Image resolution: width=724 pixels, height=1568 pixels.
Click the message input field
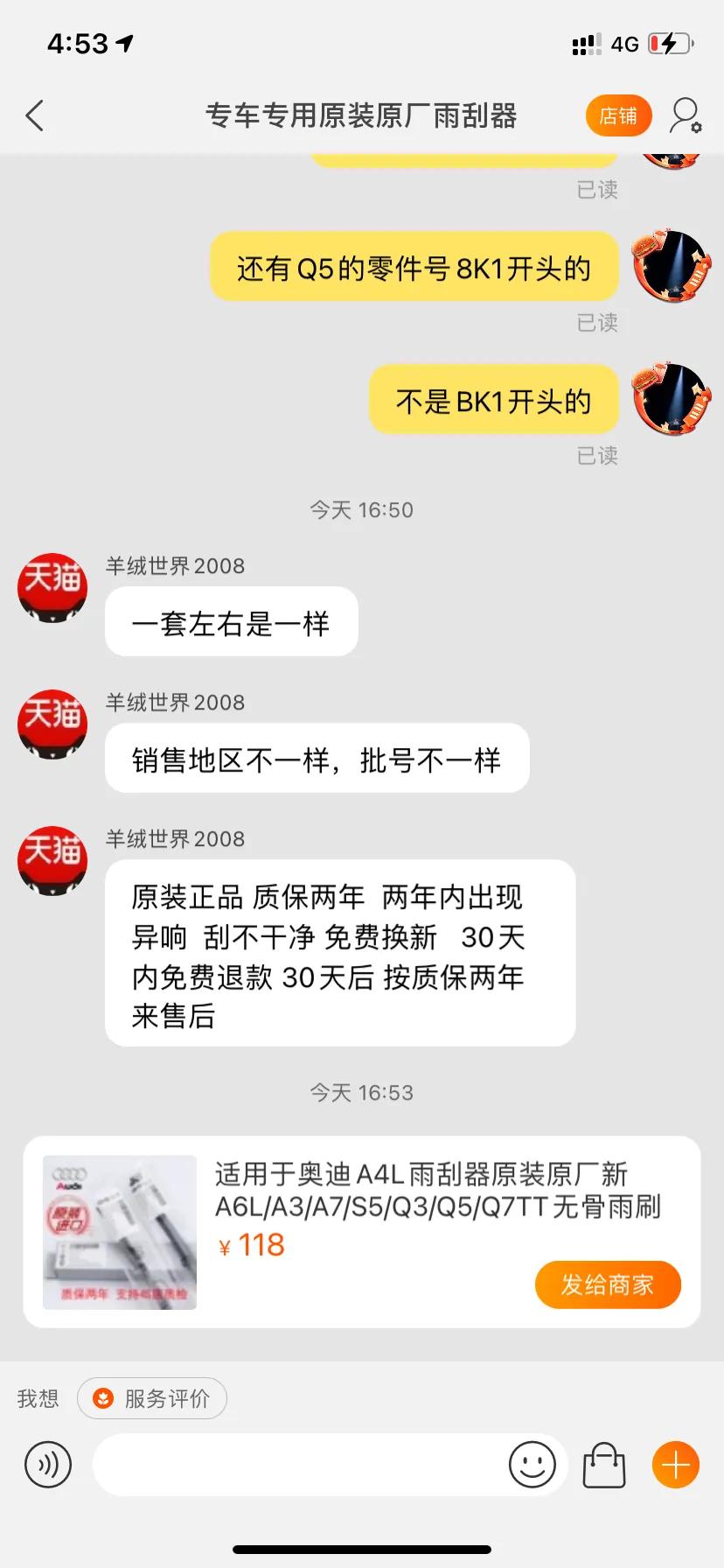pos(306,1465)
